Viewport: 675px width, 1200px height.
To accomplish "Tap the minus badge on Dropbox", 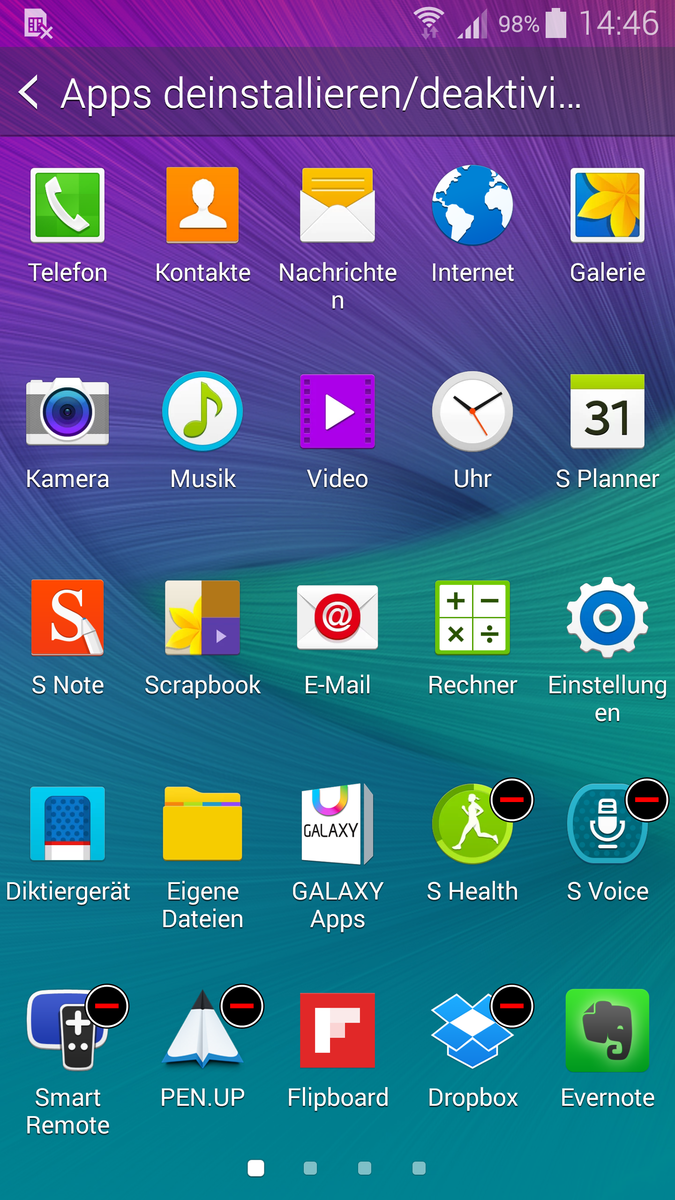I will [x=511, y=1005].
